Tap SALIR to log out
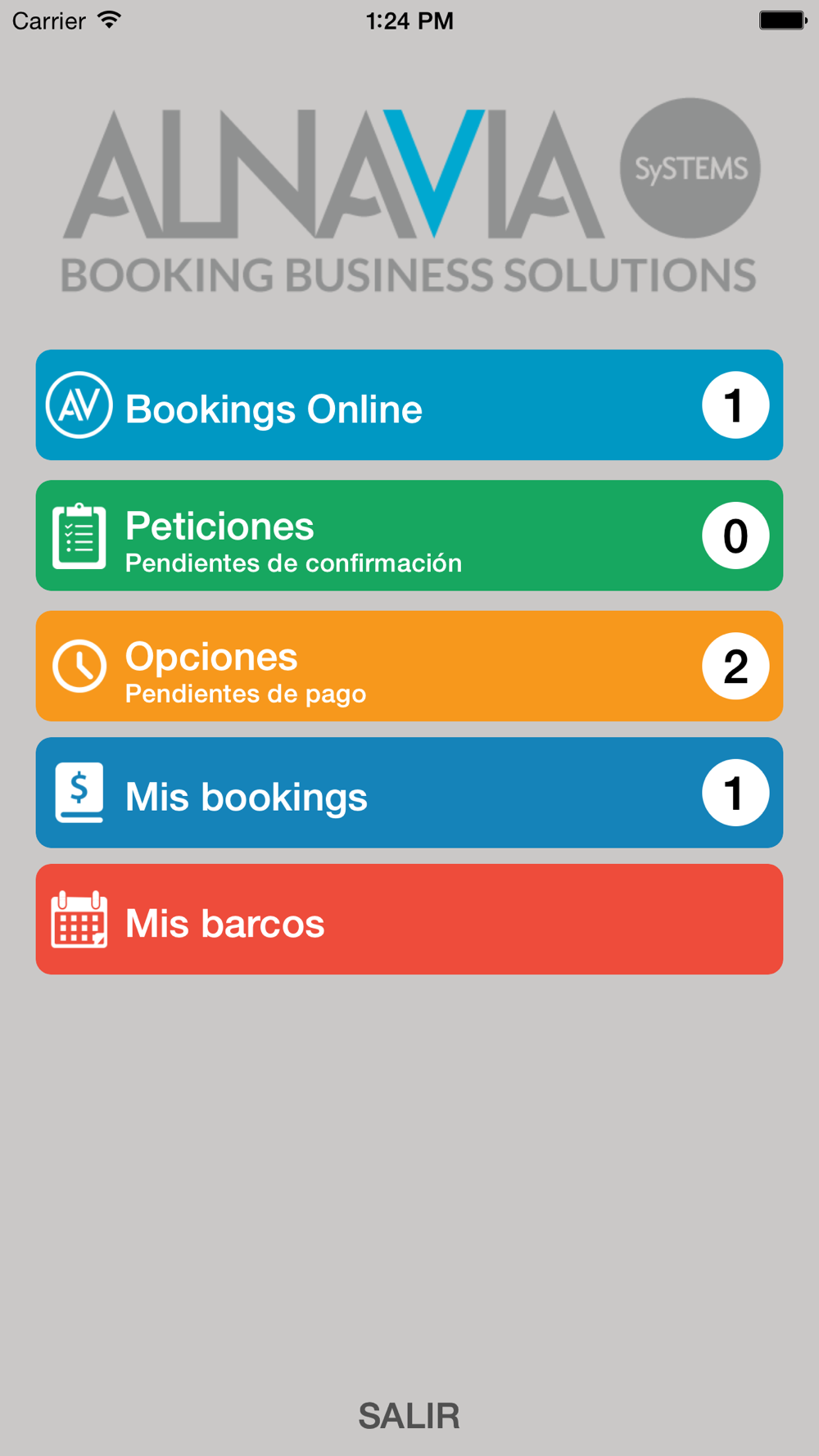The height and width of the screenshot is (1456, 819). [409, 1415]
